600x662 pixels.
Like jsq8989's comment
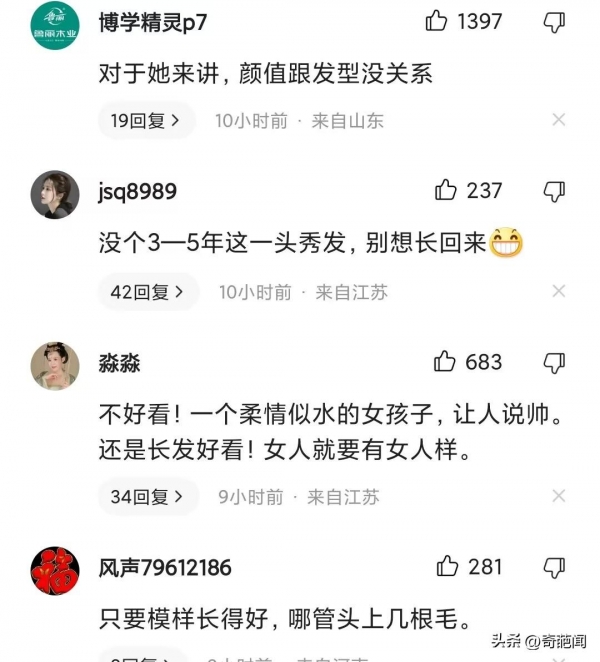click(446, 190)
